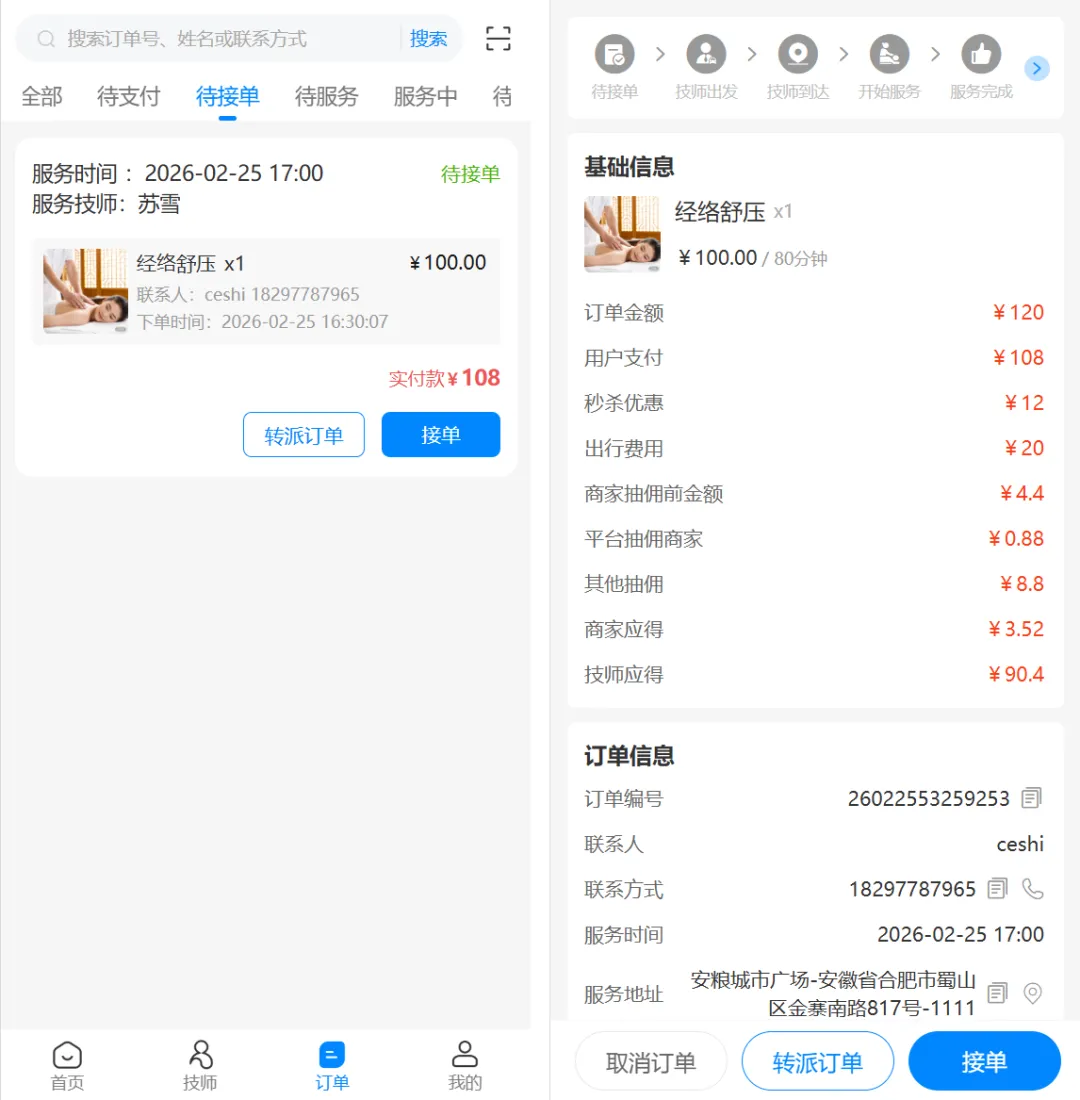Tap the search box for order number or name
Viewport: 1080px width, 1100px height.
pyautogui.click(x=220, y=39)
